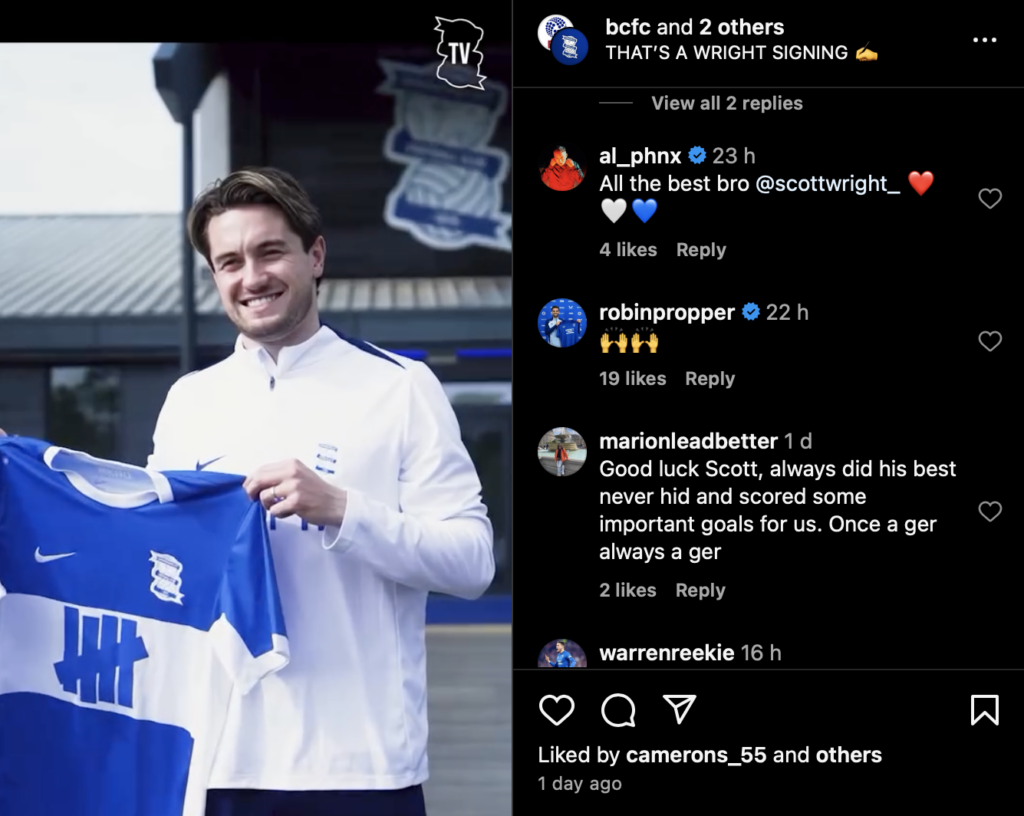Open warrenreekie's profile
Screen dimensions: 1024x816
pos(667,653)
